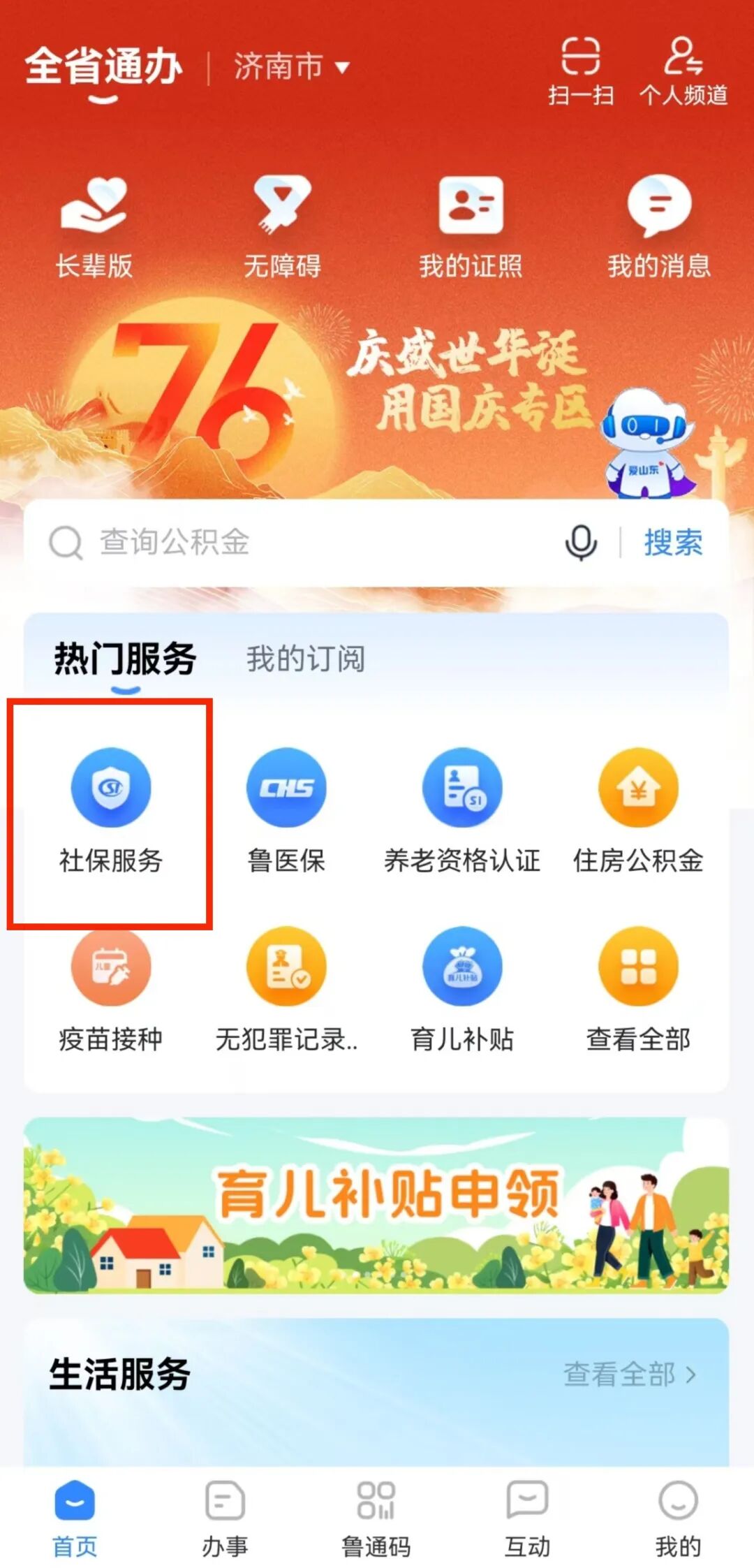Image resolution: width=754 pixels, height=1568 pixels.
Task: Expand the 济南市 city dropdown
Action: (x=292, y=68)
